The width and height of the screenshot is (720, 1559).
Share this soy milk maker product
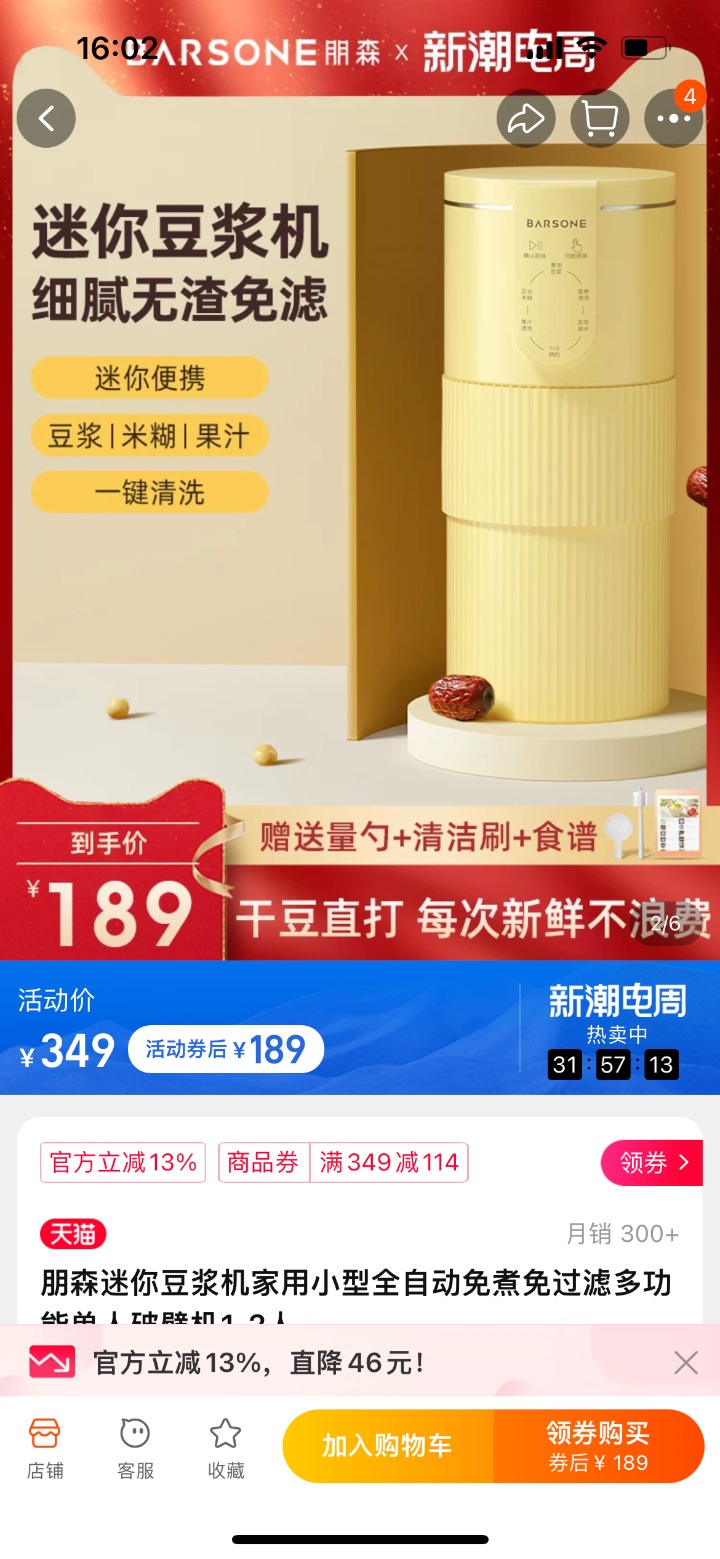[526, 118]
